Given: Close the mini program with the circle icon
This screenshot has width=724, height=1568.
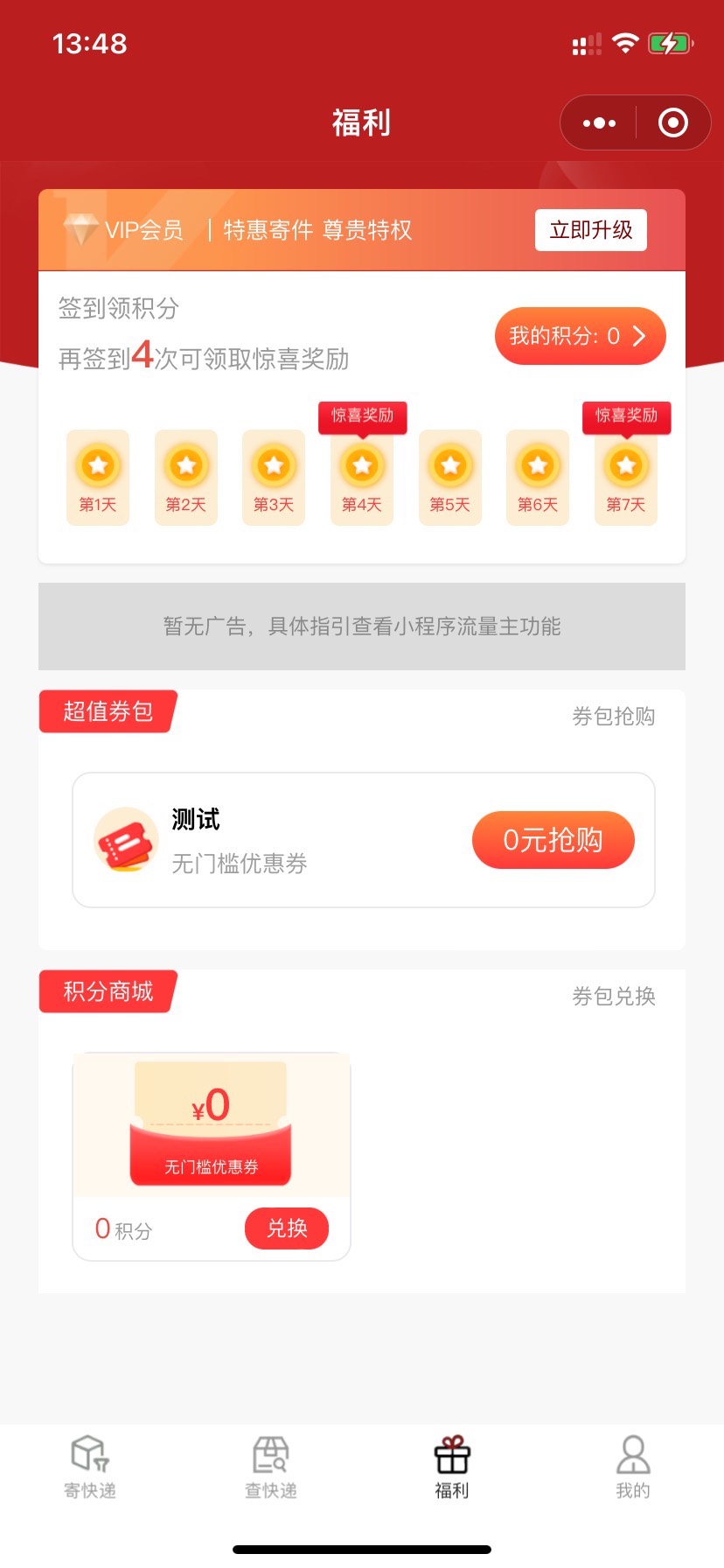Looking at the screenshot, I should click(x=672, y=123).
